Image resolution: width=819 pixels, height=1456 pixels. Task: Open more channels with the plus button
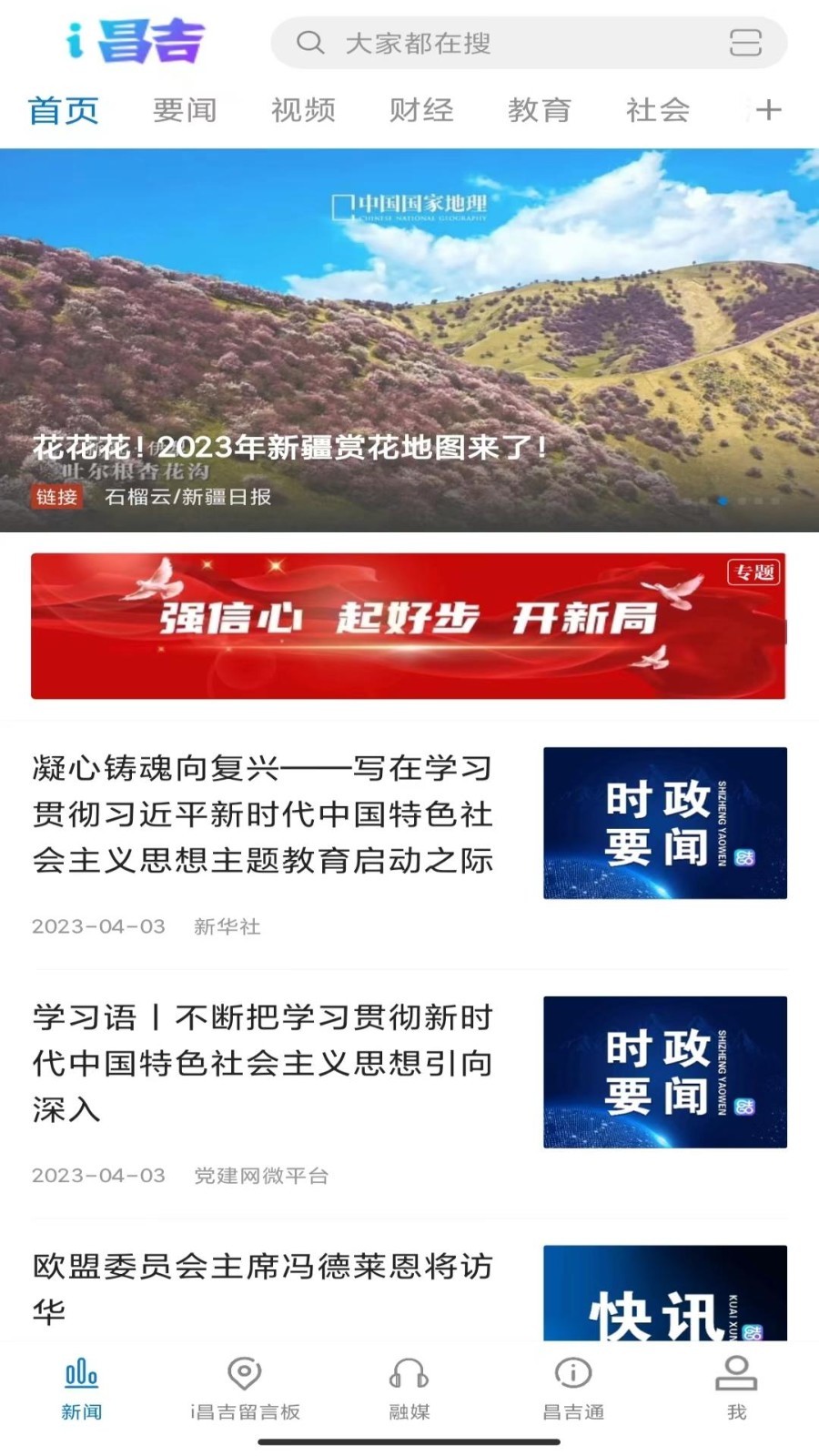(767, 109)
